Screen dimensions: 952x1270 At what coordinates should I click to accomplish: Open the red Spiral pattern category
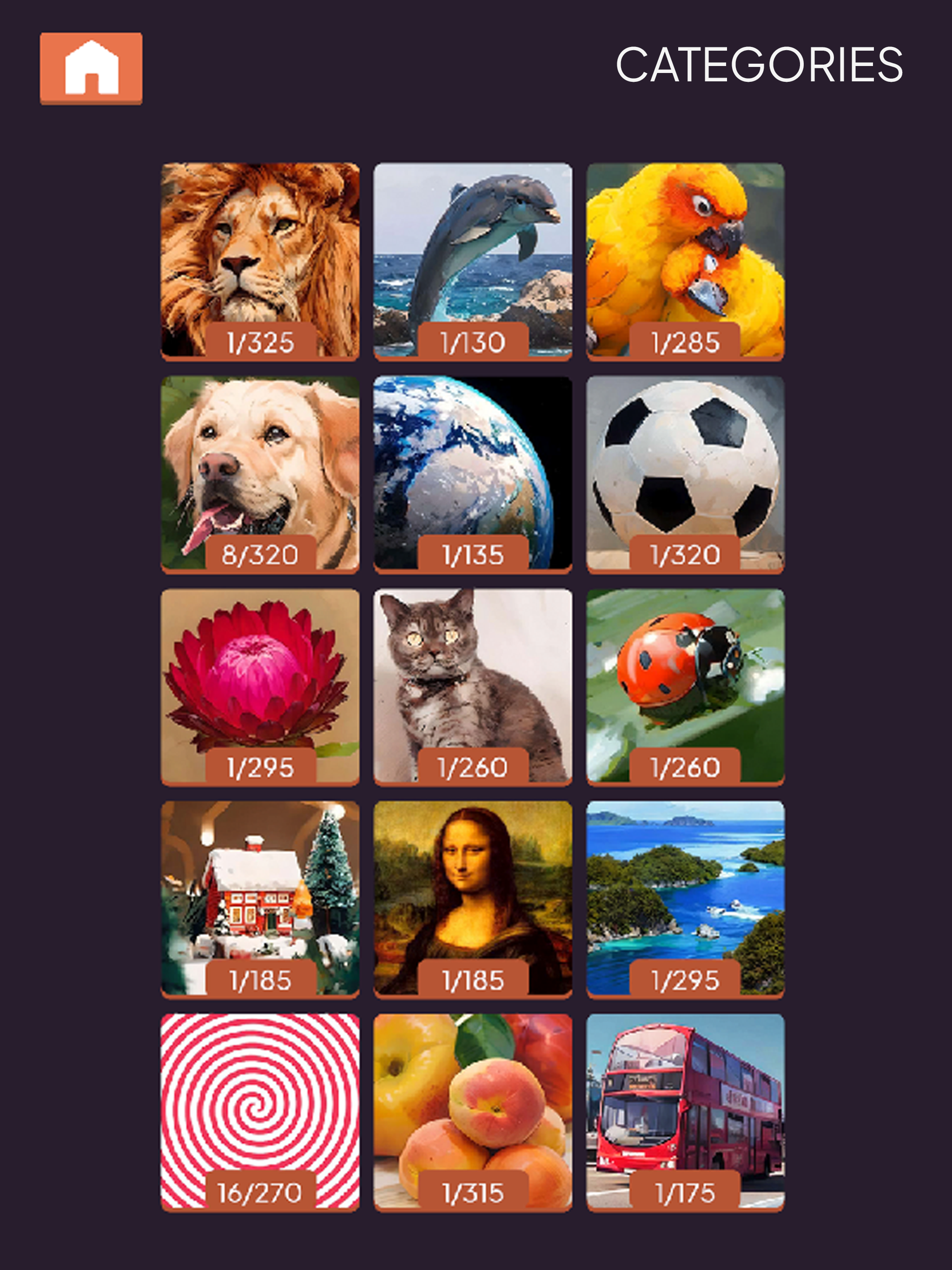(258, 1097)
